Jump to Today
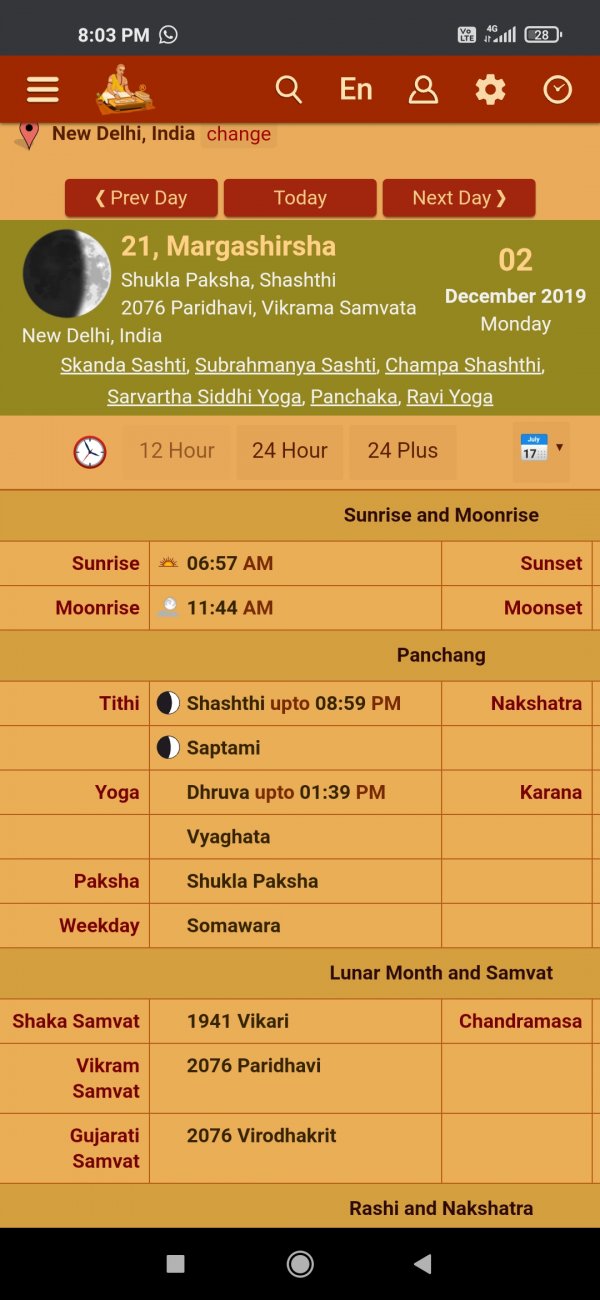 (300, 198)
